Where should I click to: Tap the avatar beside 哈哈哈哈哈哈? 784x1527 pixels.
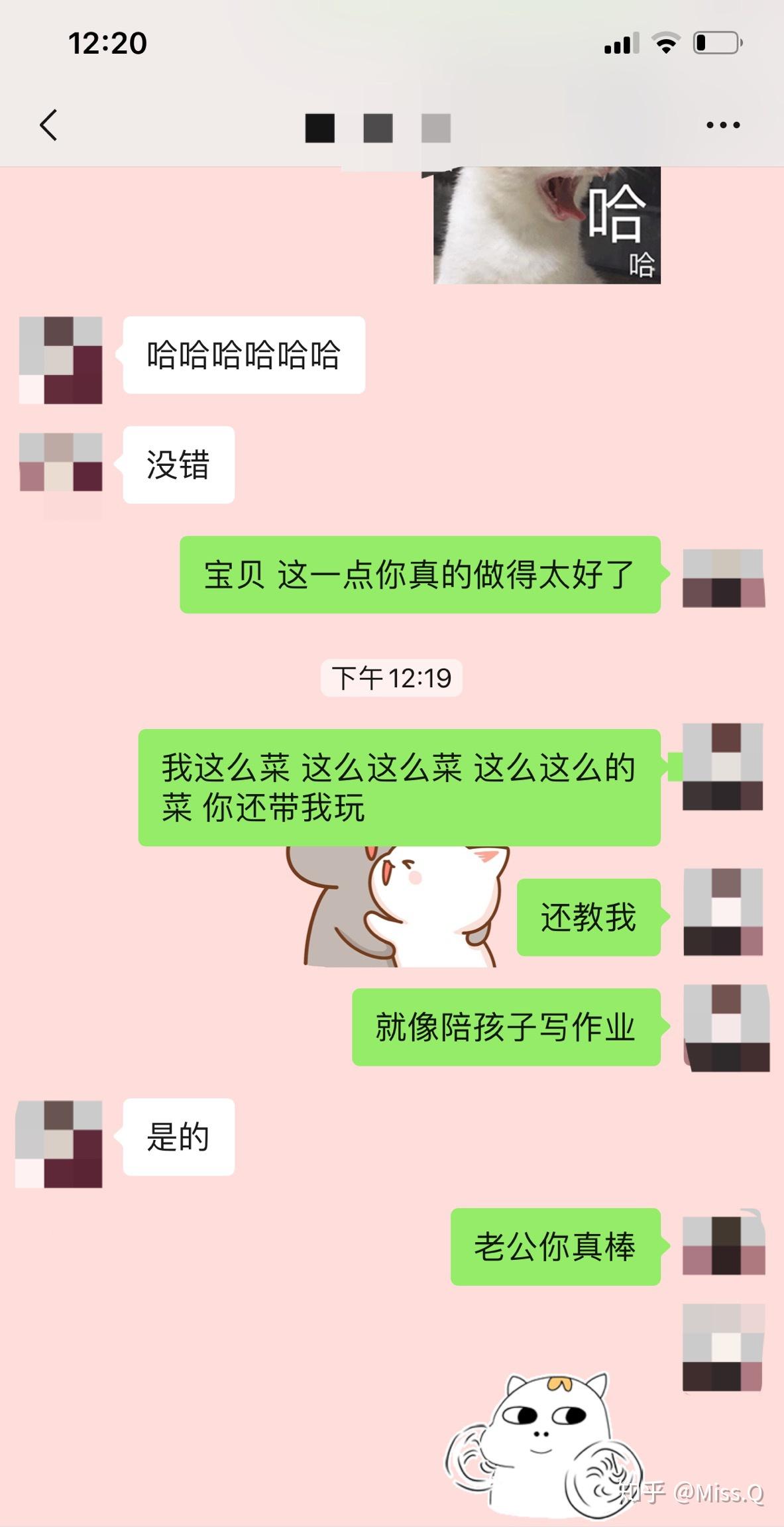(61, 360)
